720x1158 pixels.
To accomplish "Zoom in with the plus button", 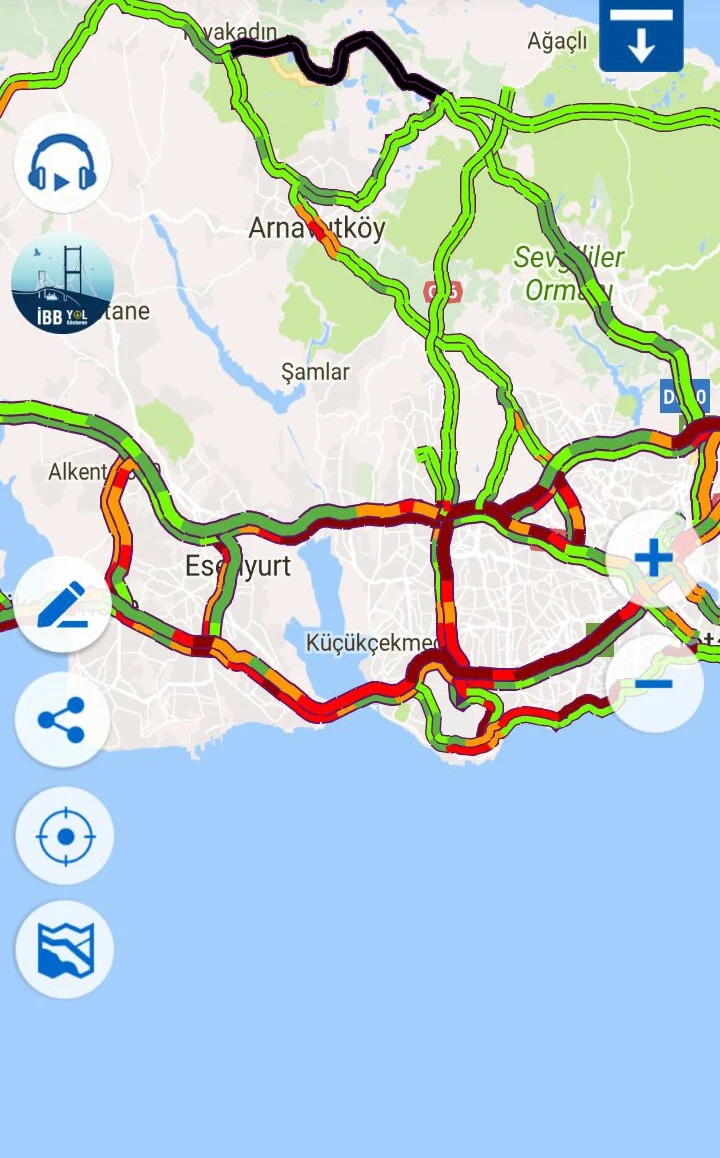I will [654, 560].
